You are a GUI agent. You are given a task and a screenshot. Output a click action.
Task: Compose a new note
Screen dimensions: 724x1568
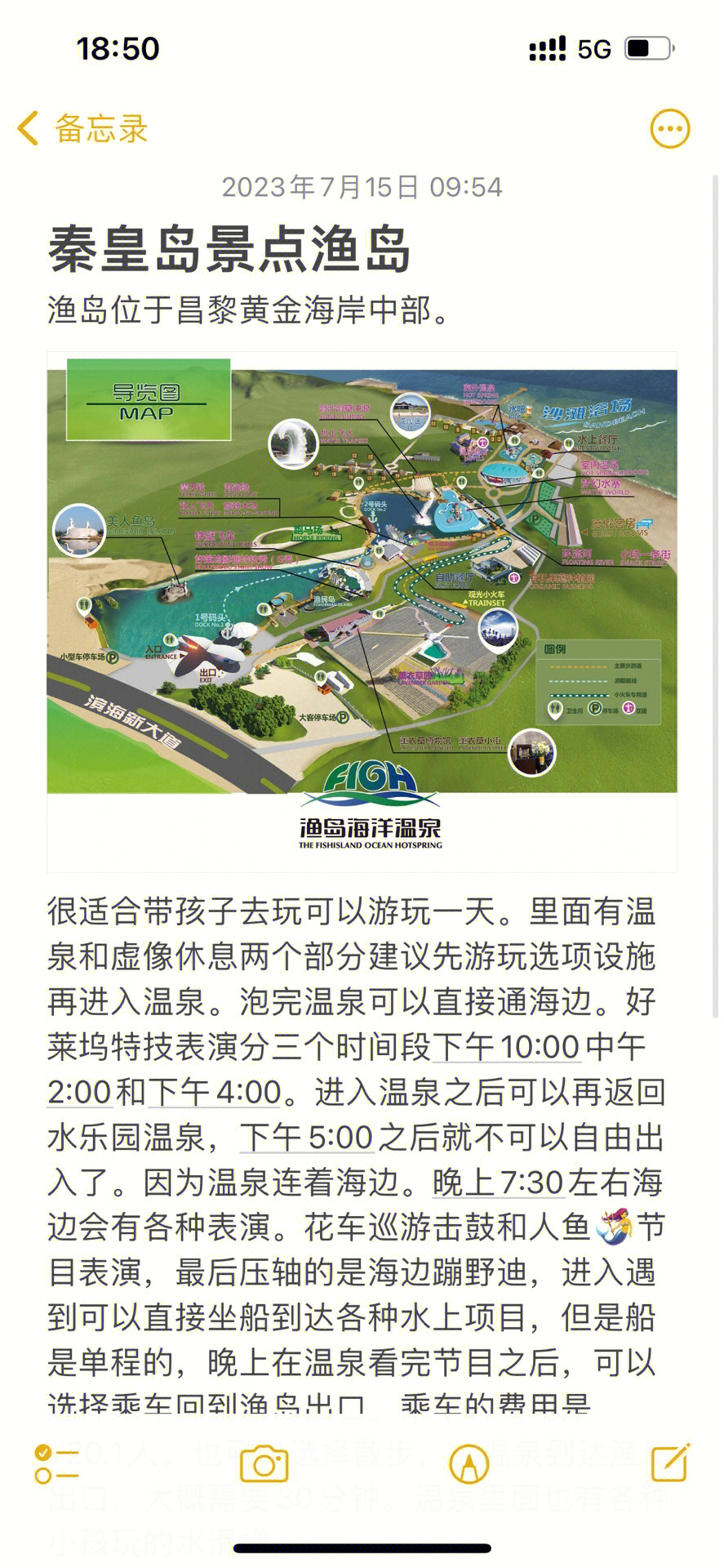pyautogui.click(x=670, y=1463)
